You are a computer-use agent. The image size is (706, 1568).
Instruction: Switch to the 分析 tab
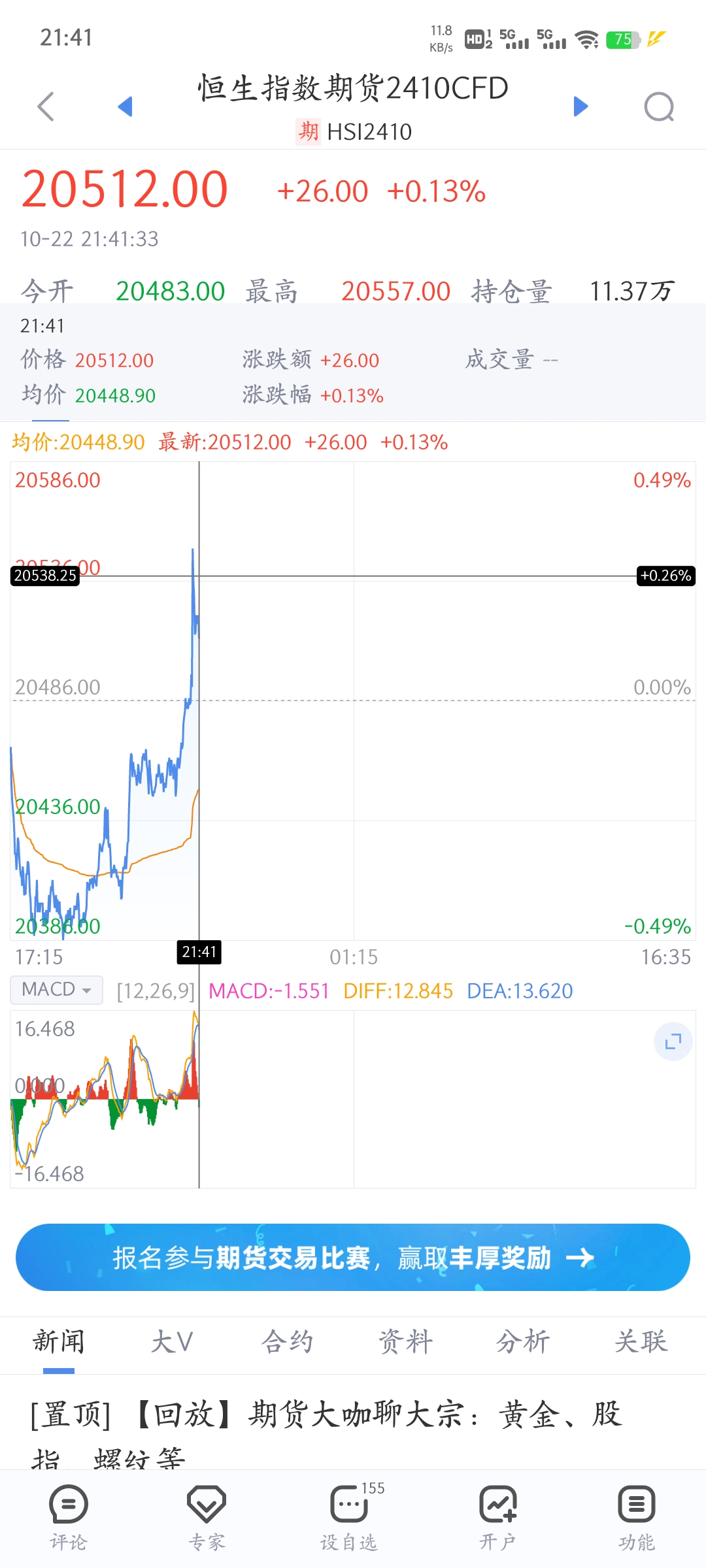click(523, 1341)
